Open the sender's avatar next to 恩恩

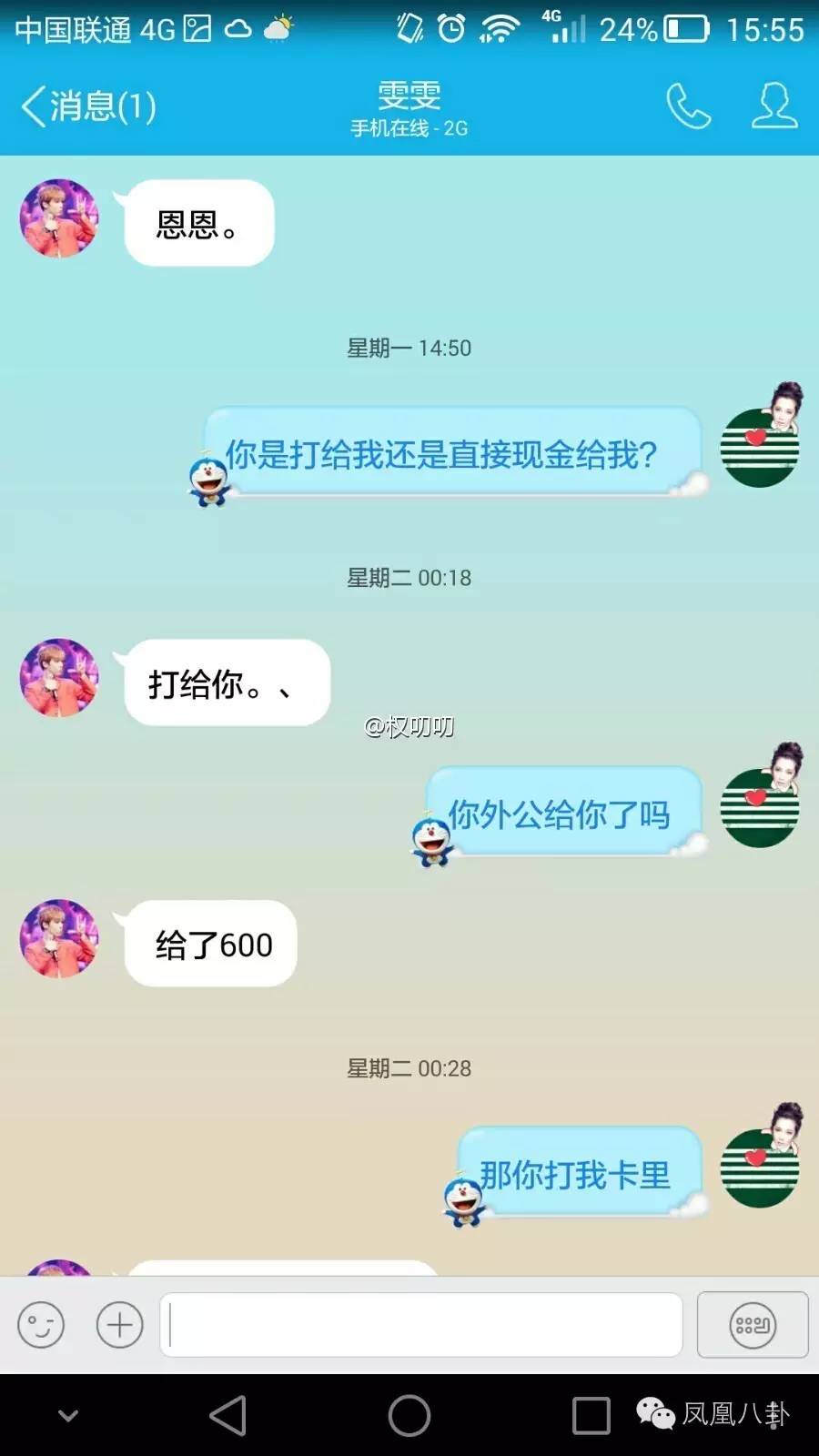(59, 218)
